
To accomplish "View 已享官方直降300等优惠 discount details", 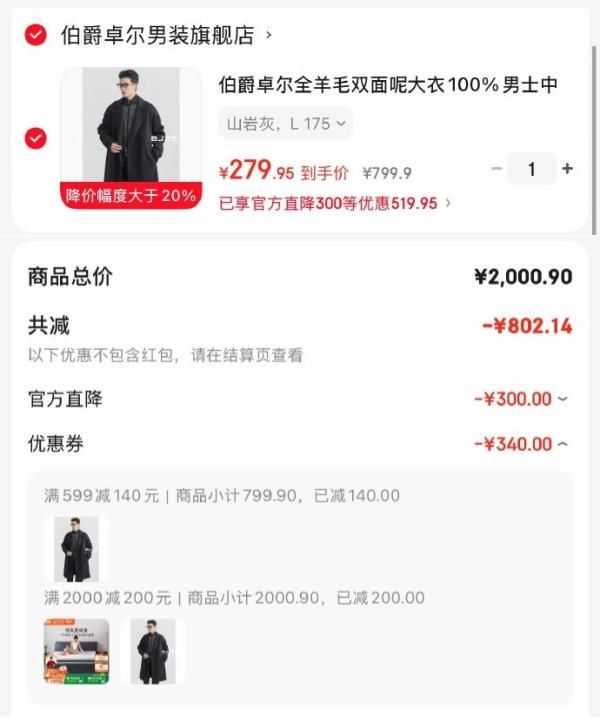I will coord(335,203).
